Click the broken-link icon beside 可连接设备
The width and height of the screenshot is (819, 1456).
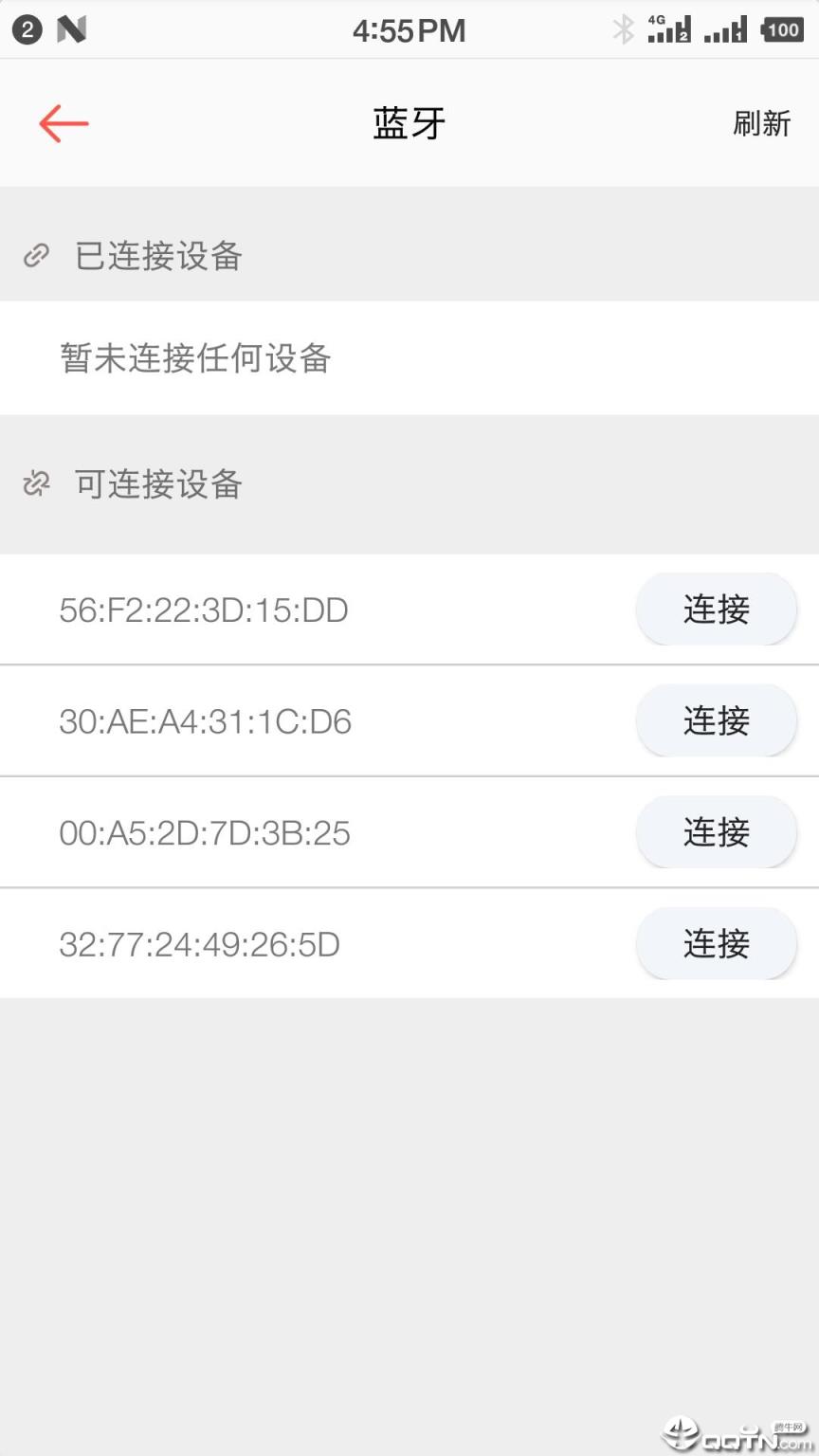pos(36,483)
